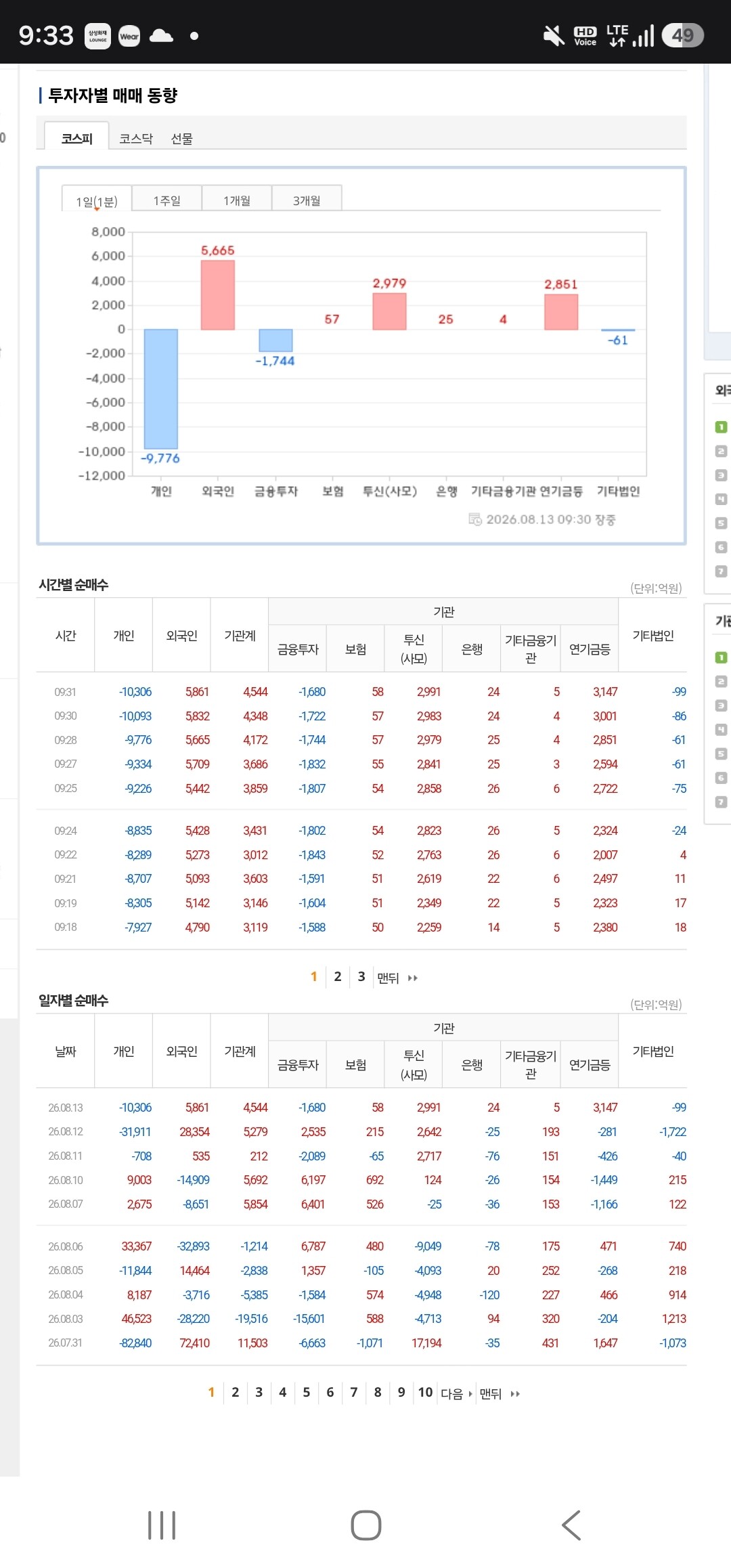731x1568 pixels.
Task: Open recent apps from navigation bar
Action: (x=162, y=1525)
